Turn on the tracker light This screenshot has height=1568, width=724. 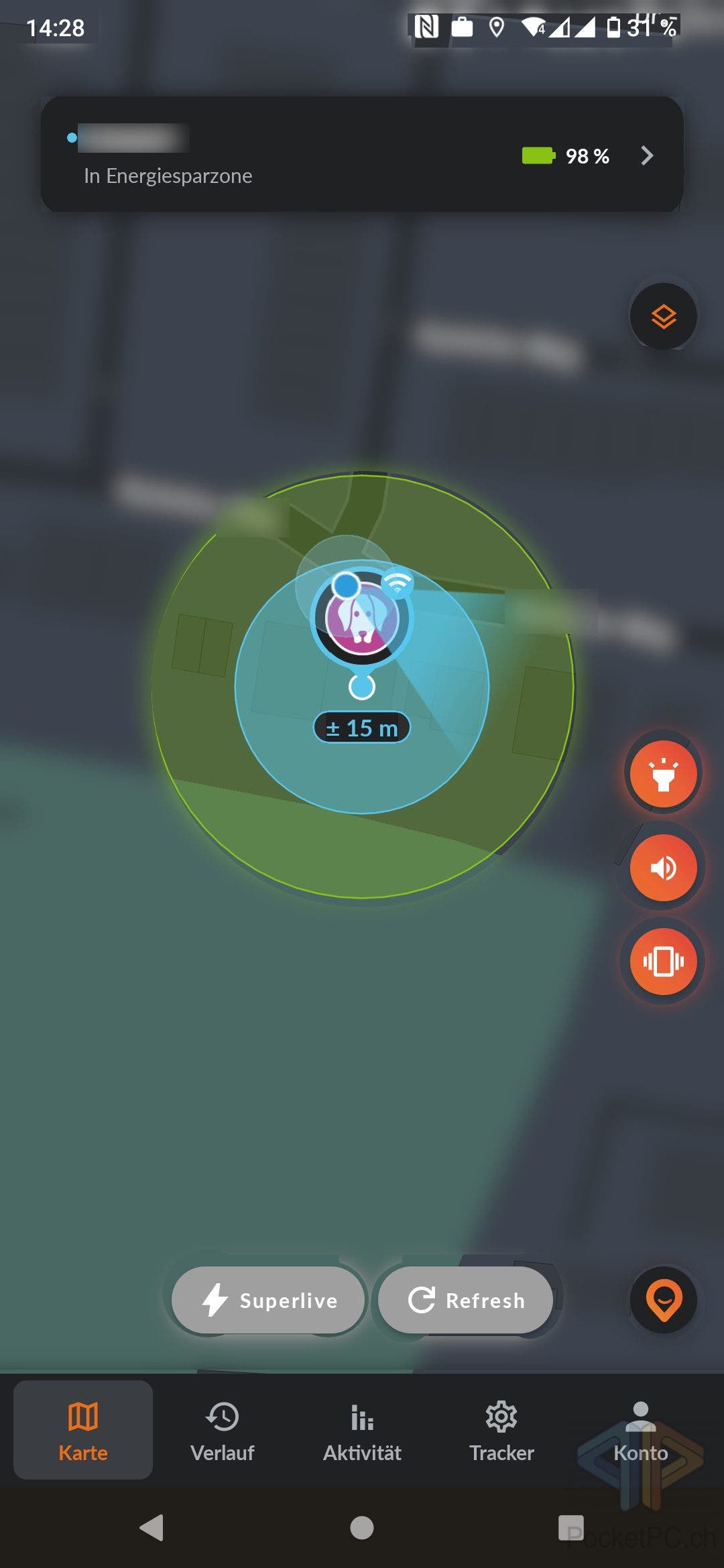click(663, 774)
